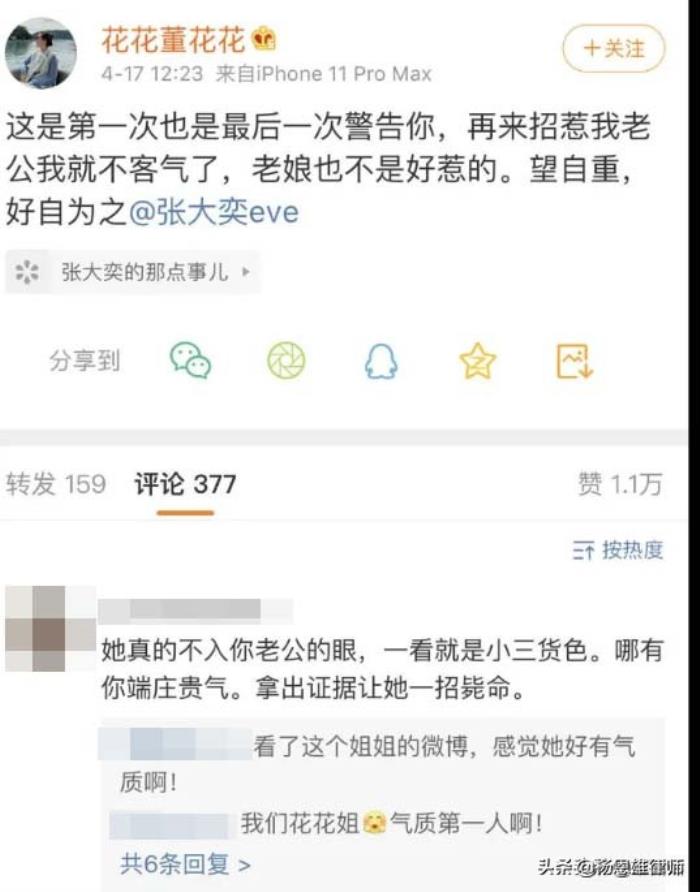Expand 共6条回复 replies
Screen dimensions: 700x892
pos(184,863)
